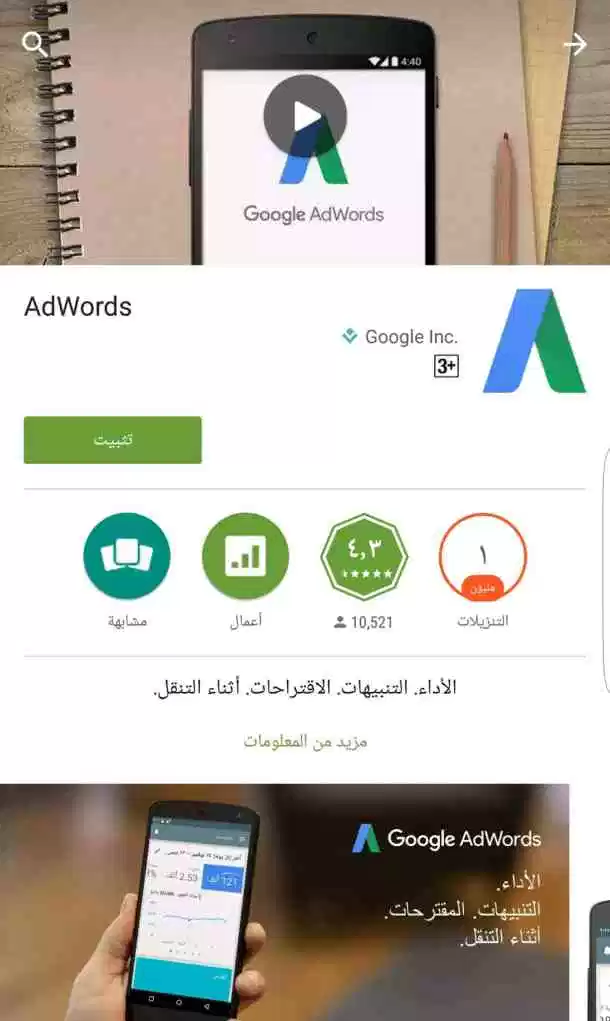This screenshot has height=1021, width=610.
Task: Tap the green install button
Action: 113,440
